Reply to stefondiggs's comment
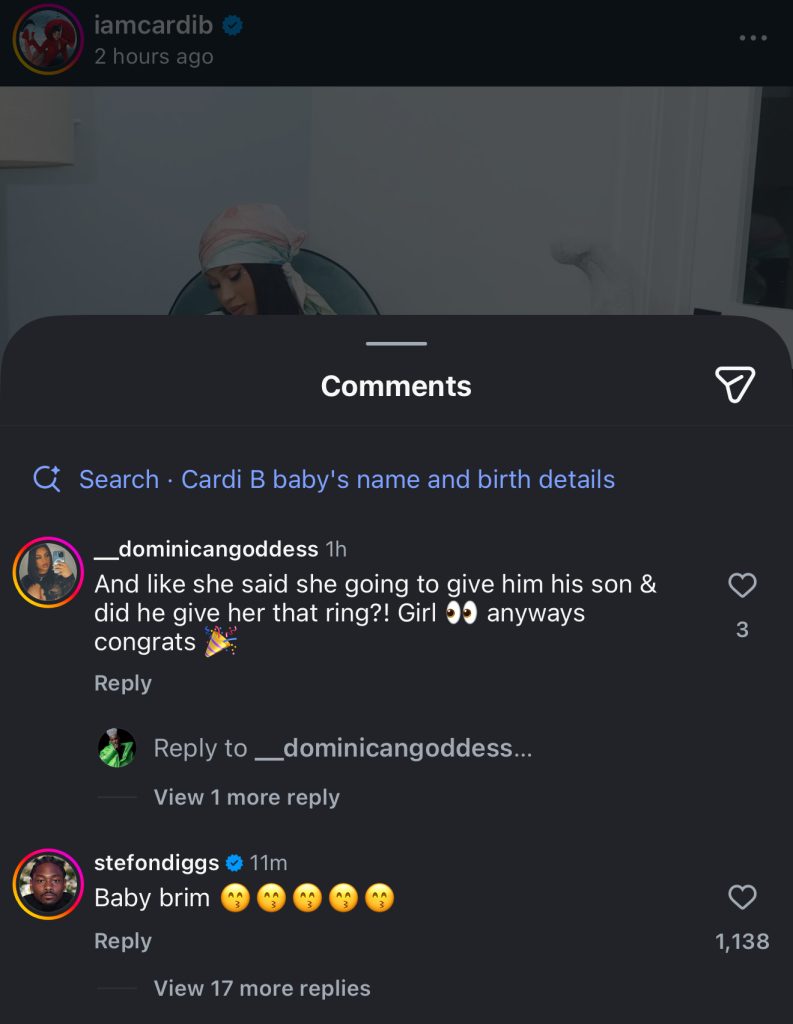Image resolution: width=793 pixels, height=1024 pixels. click(x=122, y=941)
